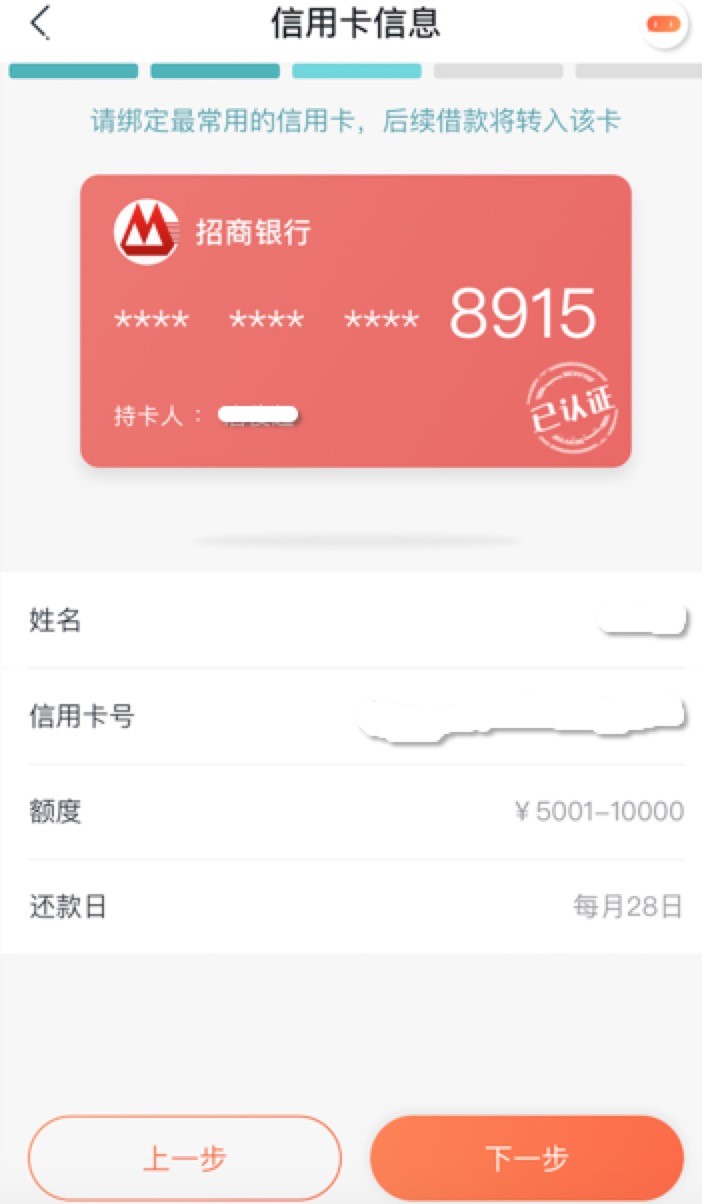Screen dimensions: 702x1204
Task: Change the 还款日 repayment date
Action: (x=351, y=906)
